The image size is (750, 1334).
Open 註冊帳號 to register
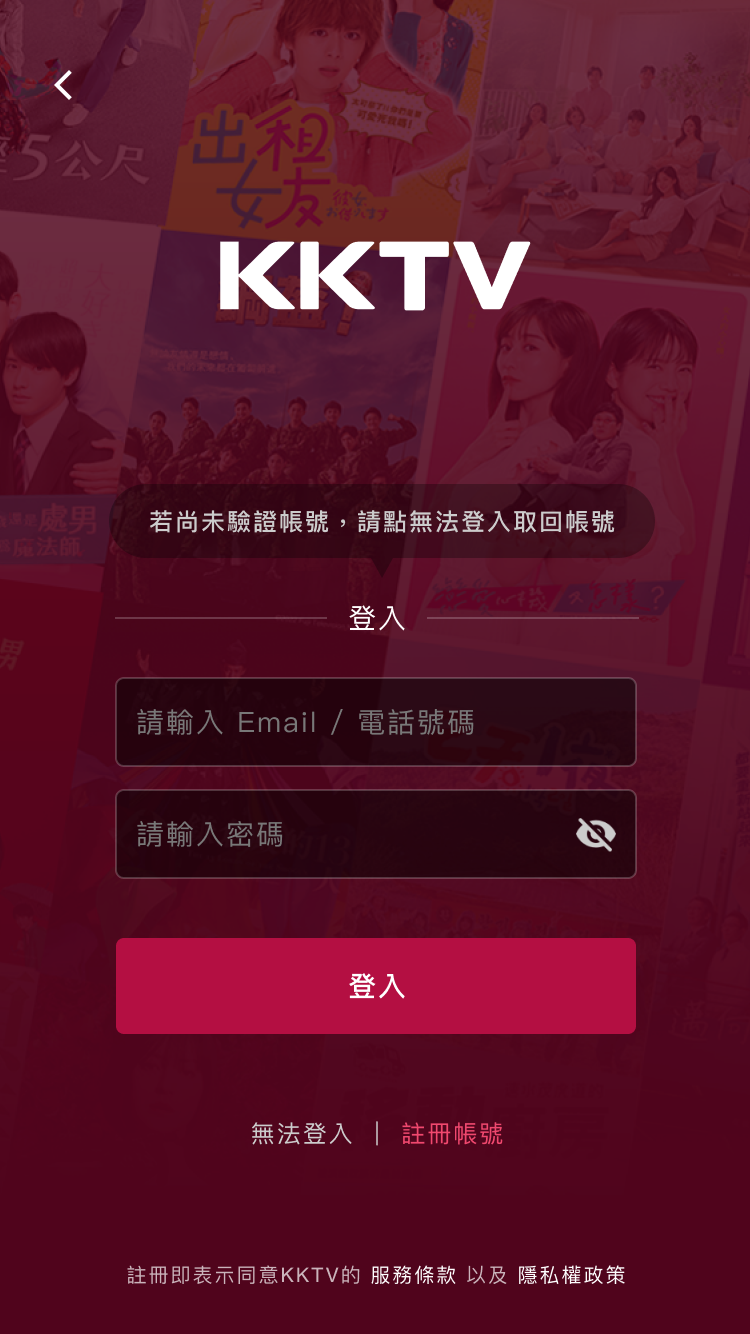click(x=451, y=1134)
